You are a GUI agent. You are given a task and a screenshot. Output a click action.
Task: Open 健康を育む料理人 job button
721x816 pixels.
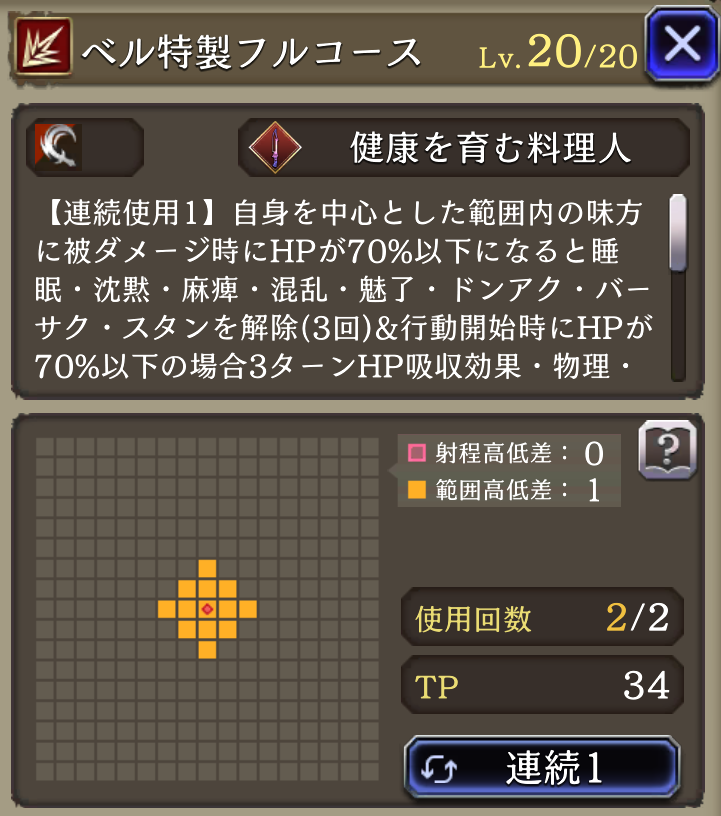464,148
